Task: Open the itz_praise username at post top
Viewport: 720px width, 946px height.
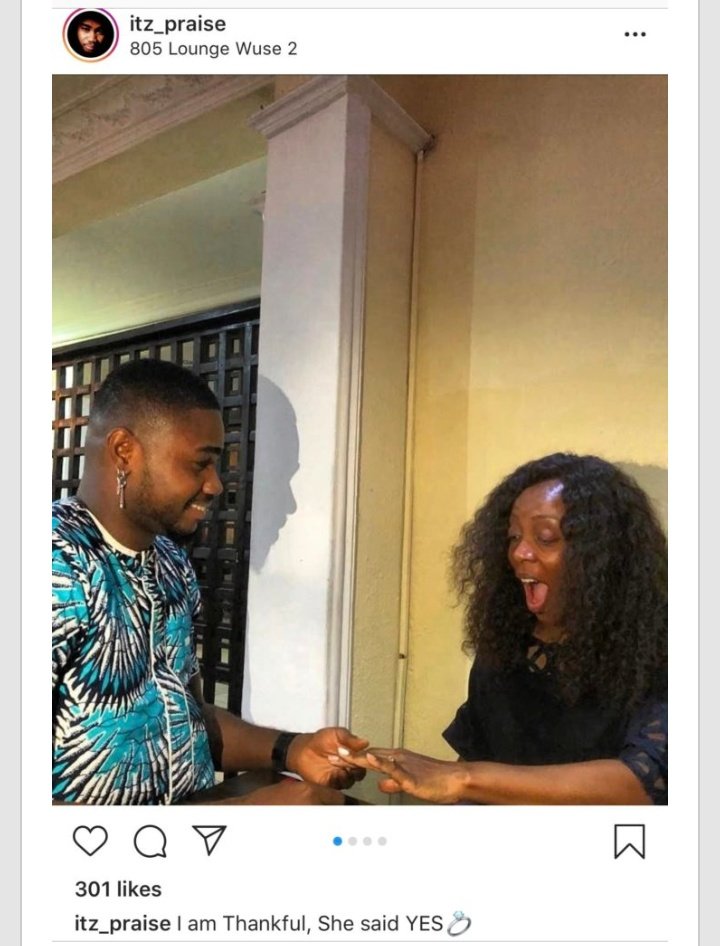Action: coord(178,23)
